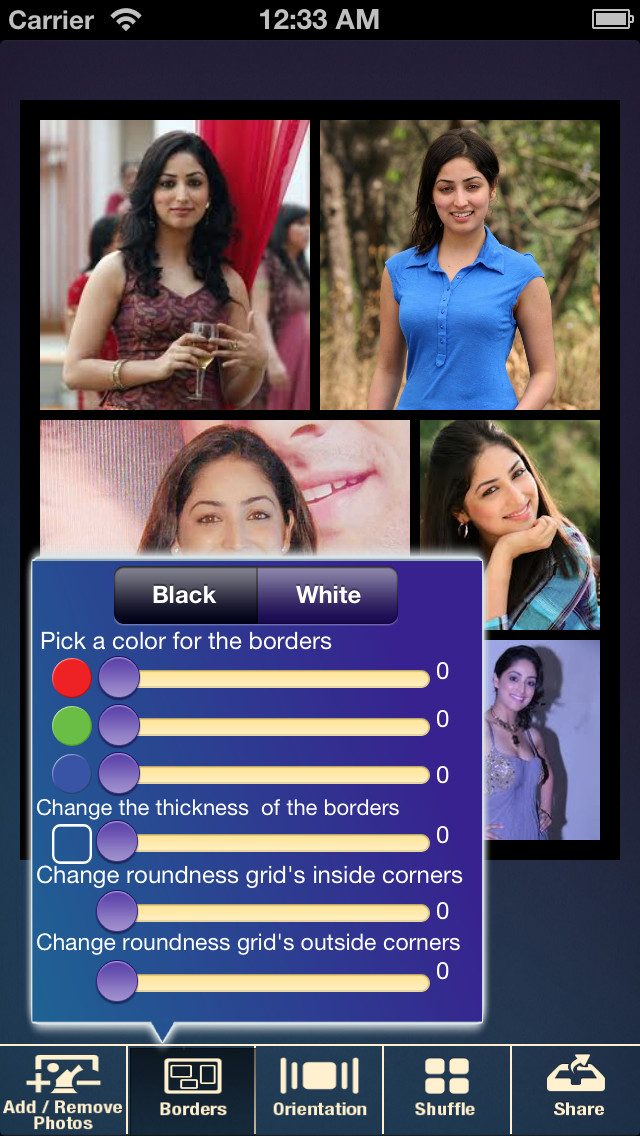Open the Orientation options
Image resolution: width=640 pixels, height=1136 pixels.
tap(320, 1090)
